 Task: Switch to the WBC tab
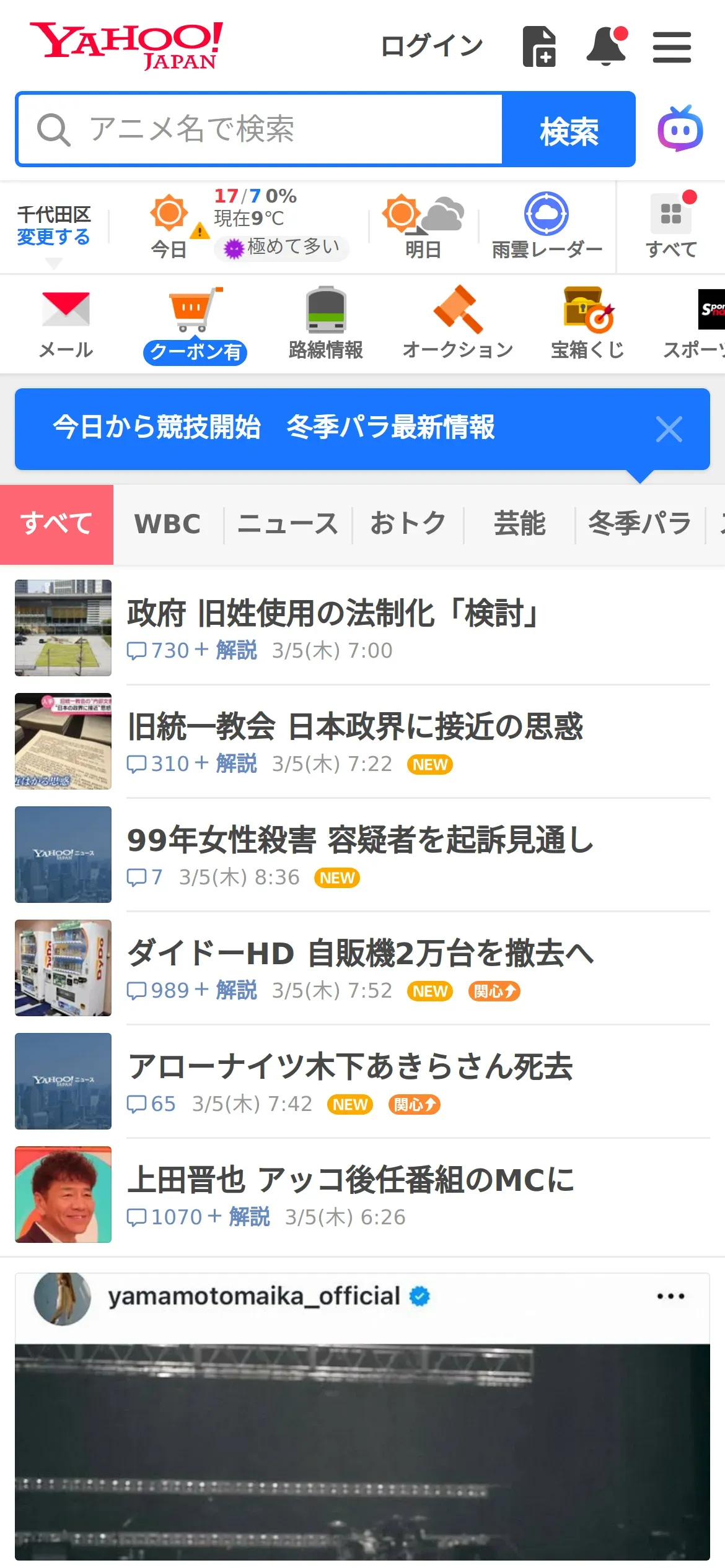[167, 524]
